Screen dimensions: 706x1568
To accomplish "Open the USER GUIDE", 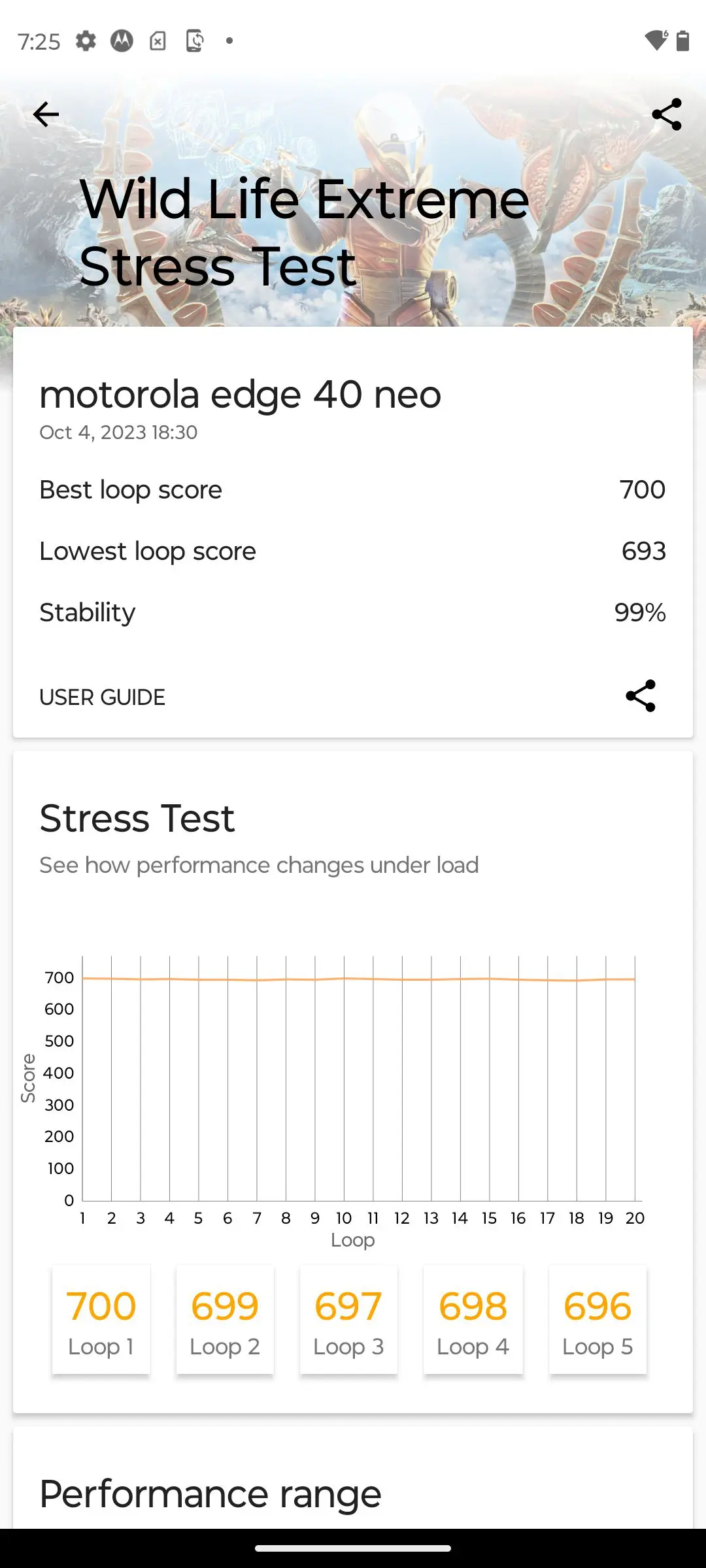I will 102,697.
